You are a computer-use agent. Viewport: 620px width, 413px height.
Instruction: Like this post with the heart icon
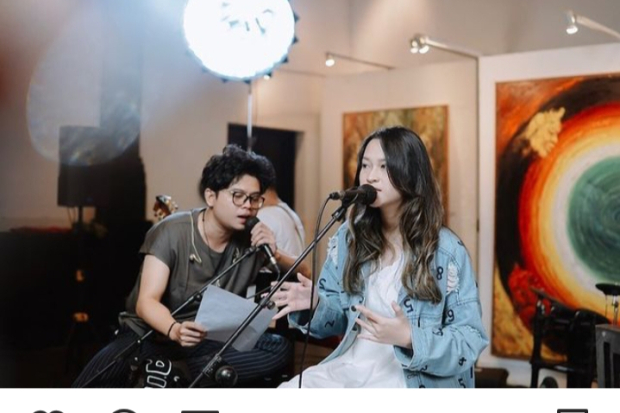[x=45, y=410]
